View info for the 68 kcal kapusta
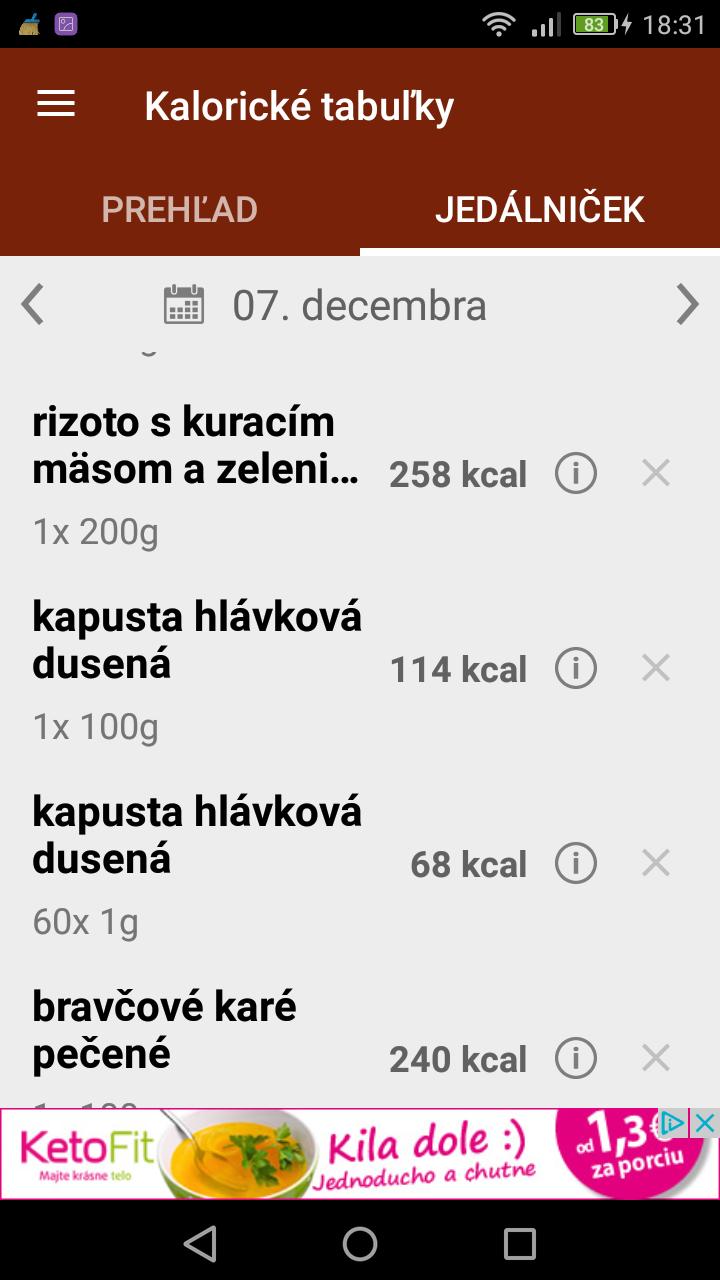Screen dimensions: 720x1280 tap(575, 863)
